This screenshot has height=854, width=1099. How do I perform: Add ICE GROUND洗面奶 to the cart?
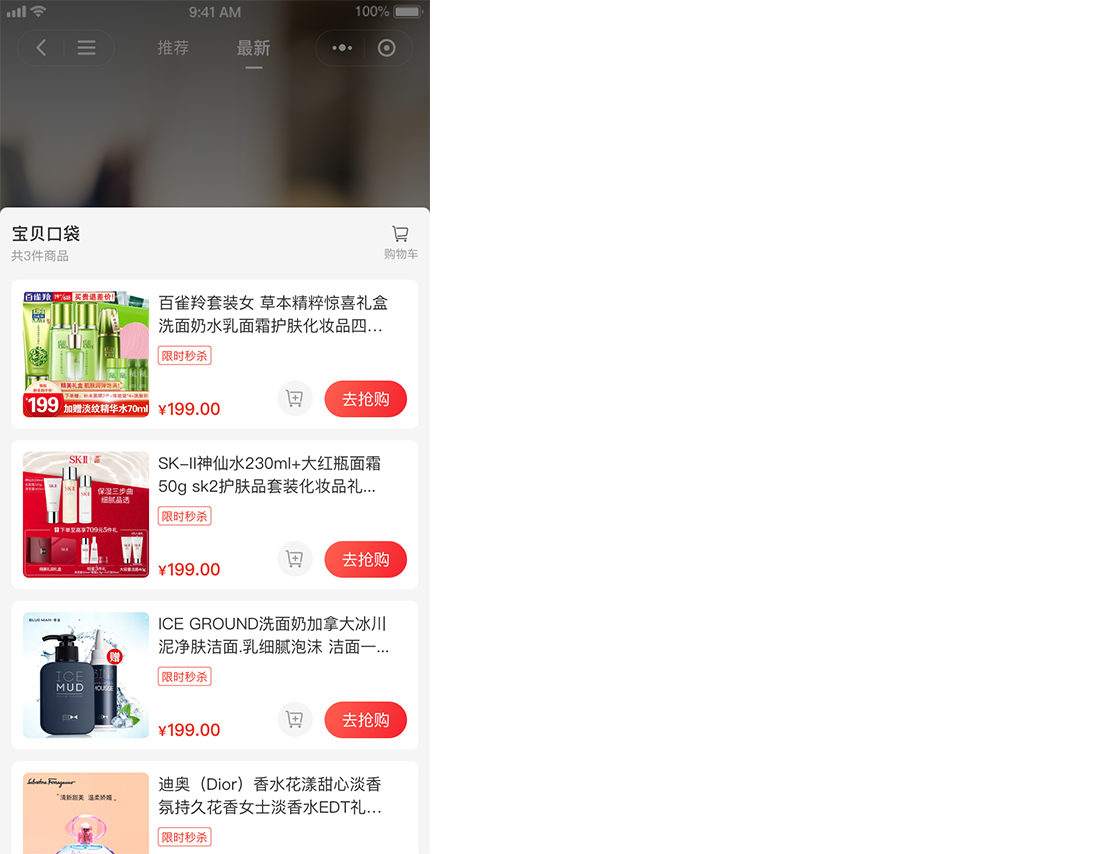pyautogui.click(x=295, y=720)
